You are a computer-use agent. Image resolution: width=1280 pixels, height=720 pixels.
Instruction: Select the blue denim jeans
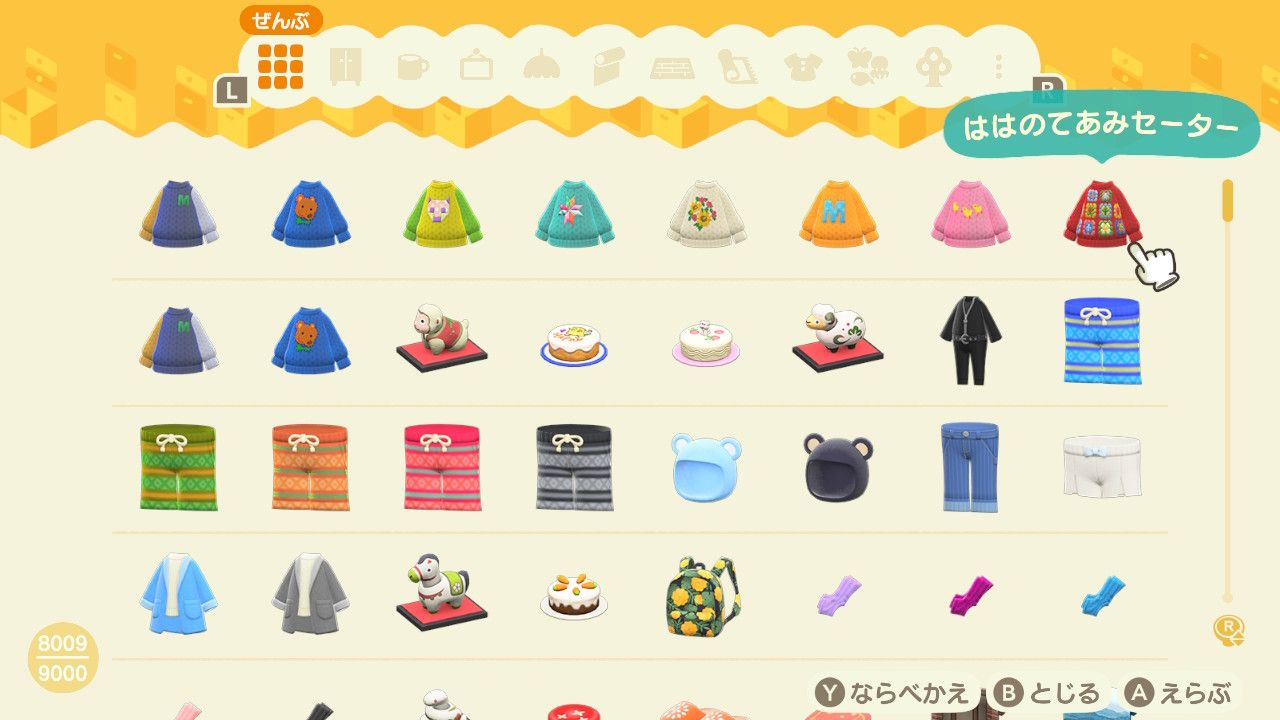(x=970, y=466)
